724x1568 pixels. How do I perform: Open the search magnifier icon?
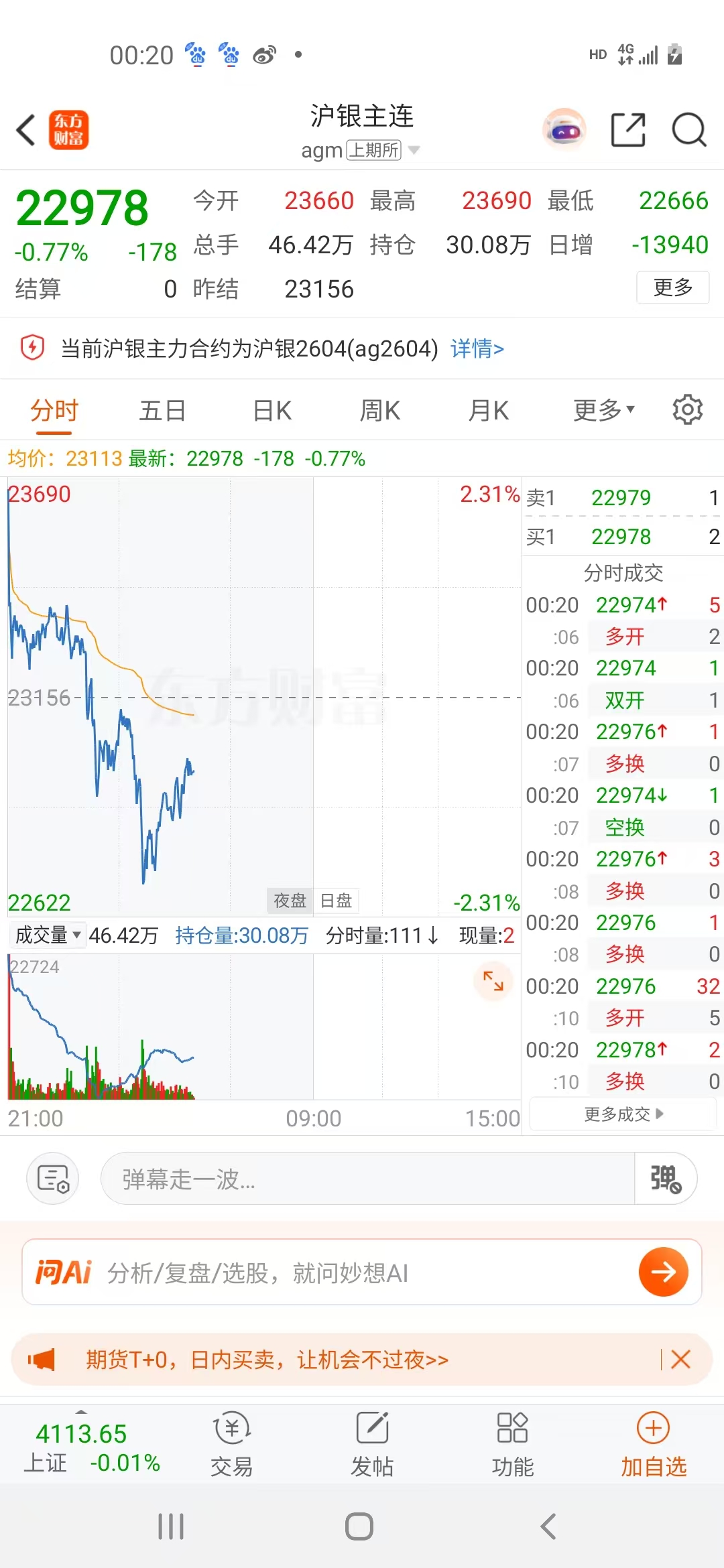pos(688,130)
